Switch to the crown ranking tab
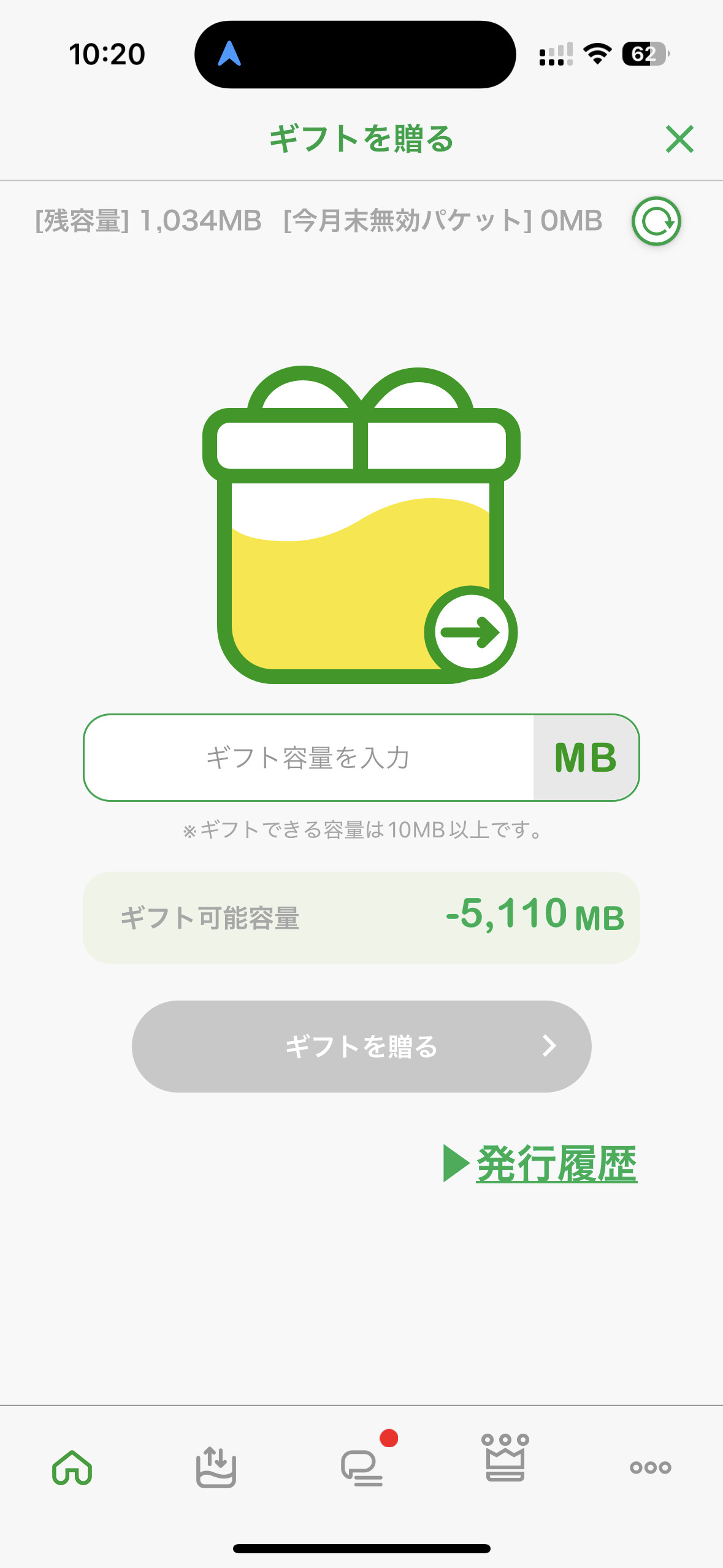This screenshot has width=723, height=1568. (x=505, y=1460)
